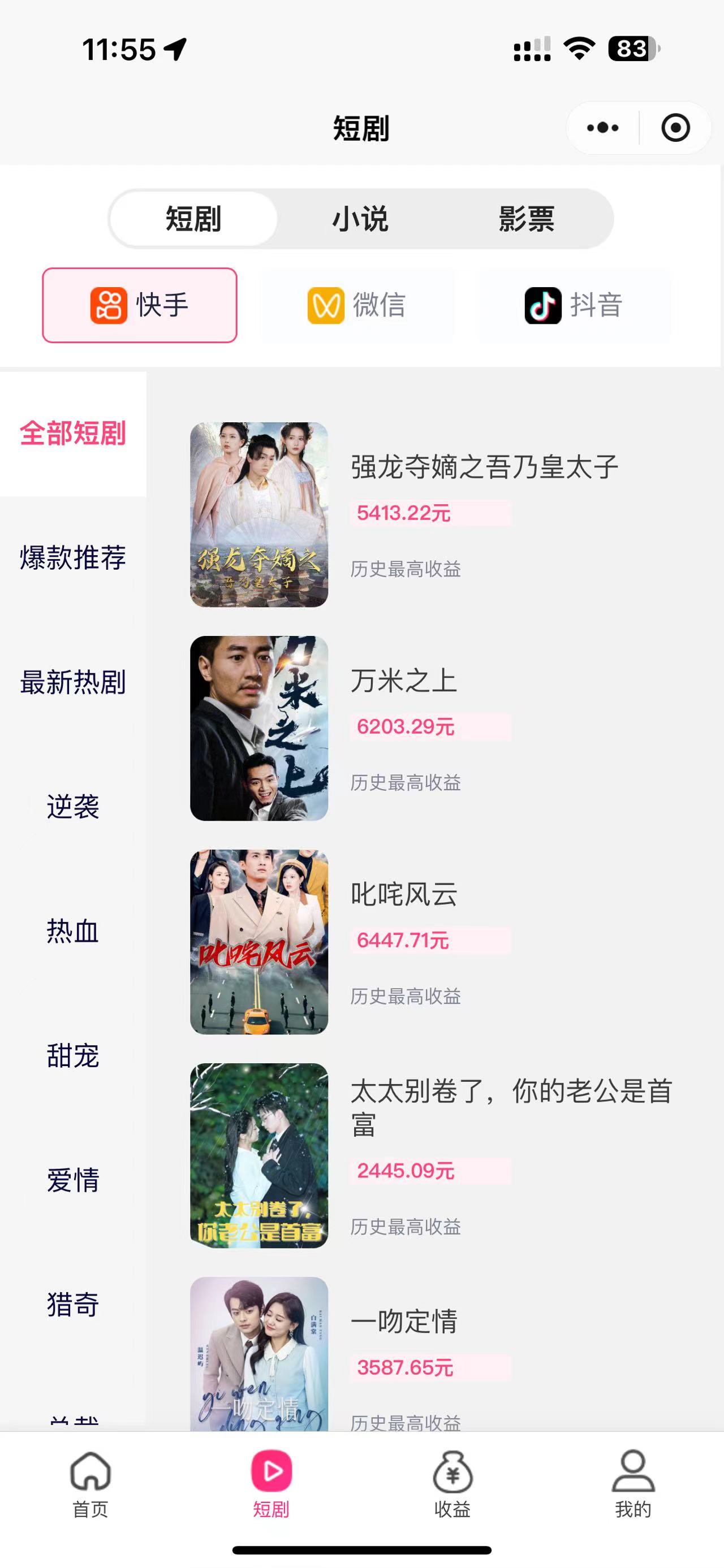Close the mini program via the circle icon
724x1568 pixels.
(x=675, y=128)
